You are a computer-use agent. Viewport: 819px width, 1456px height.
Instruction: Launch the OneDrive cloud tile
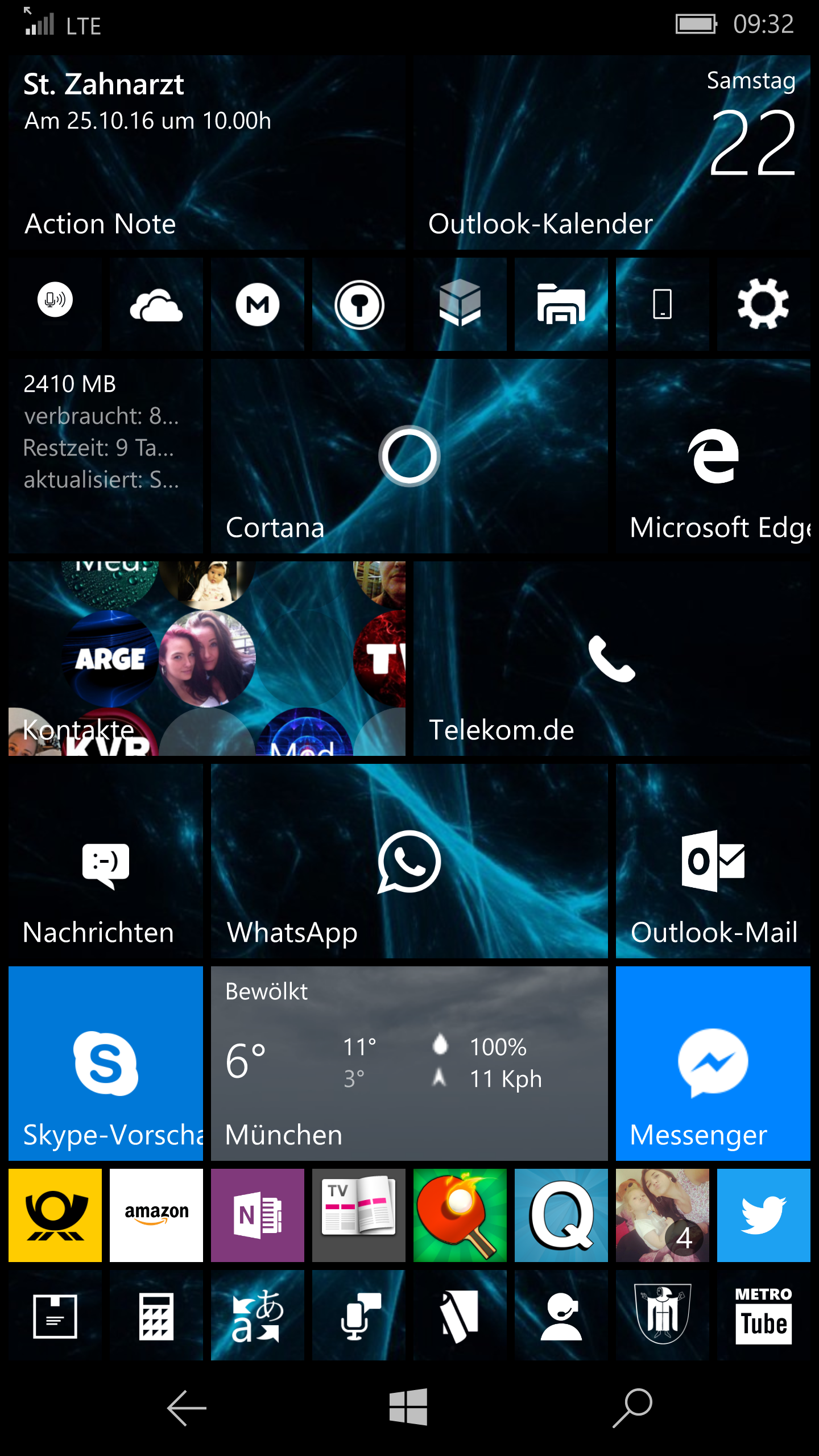click(x=156, y=304)
